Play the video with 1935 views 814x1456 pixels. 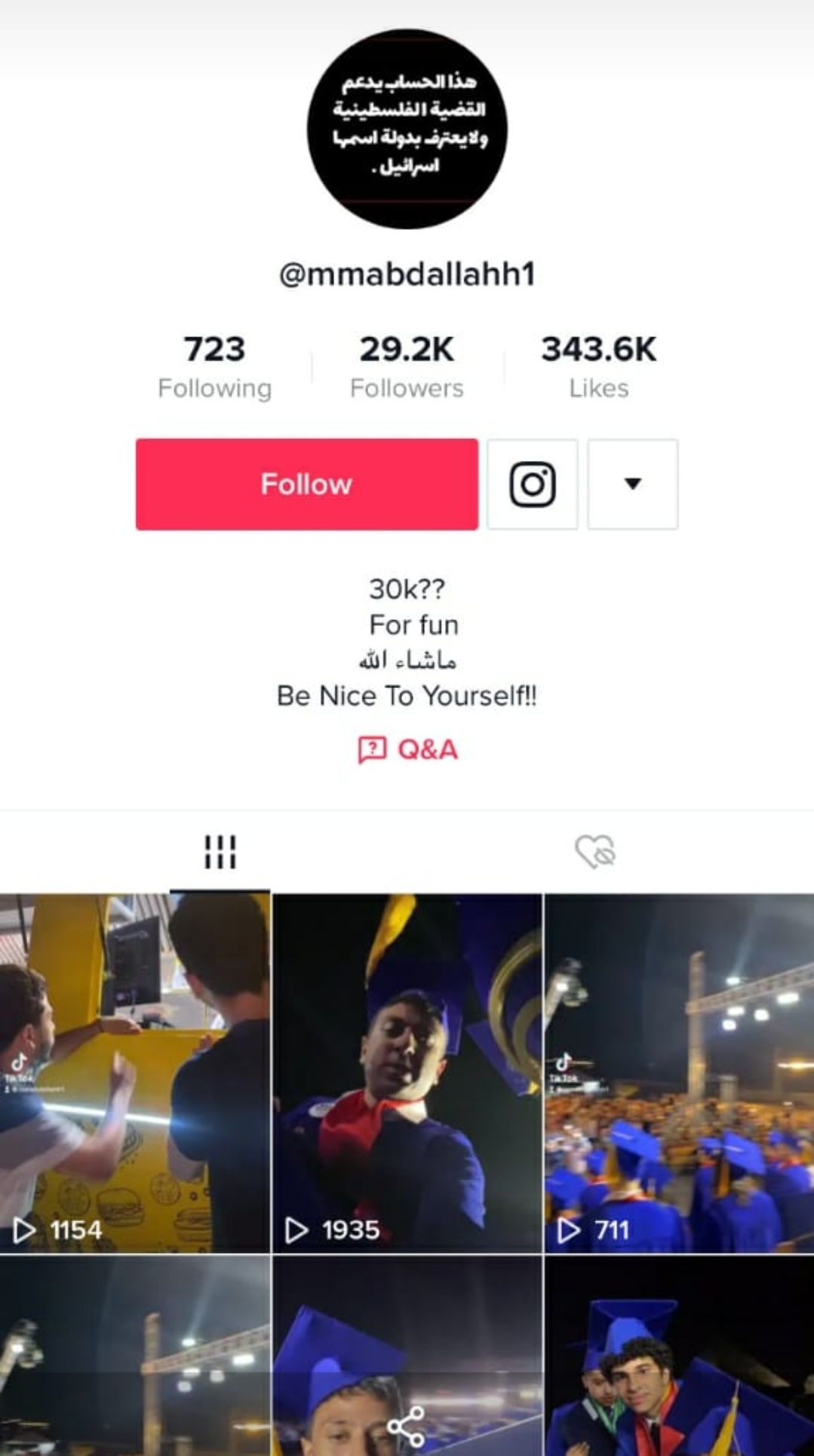pos(407,1071)
